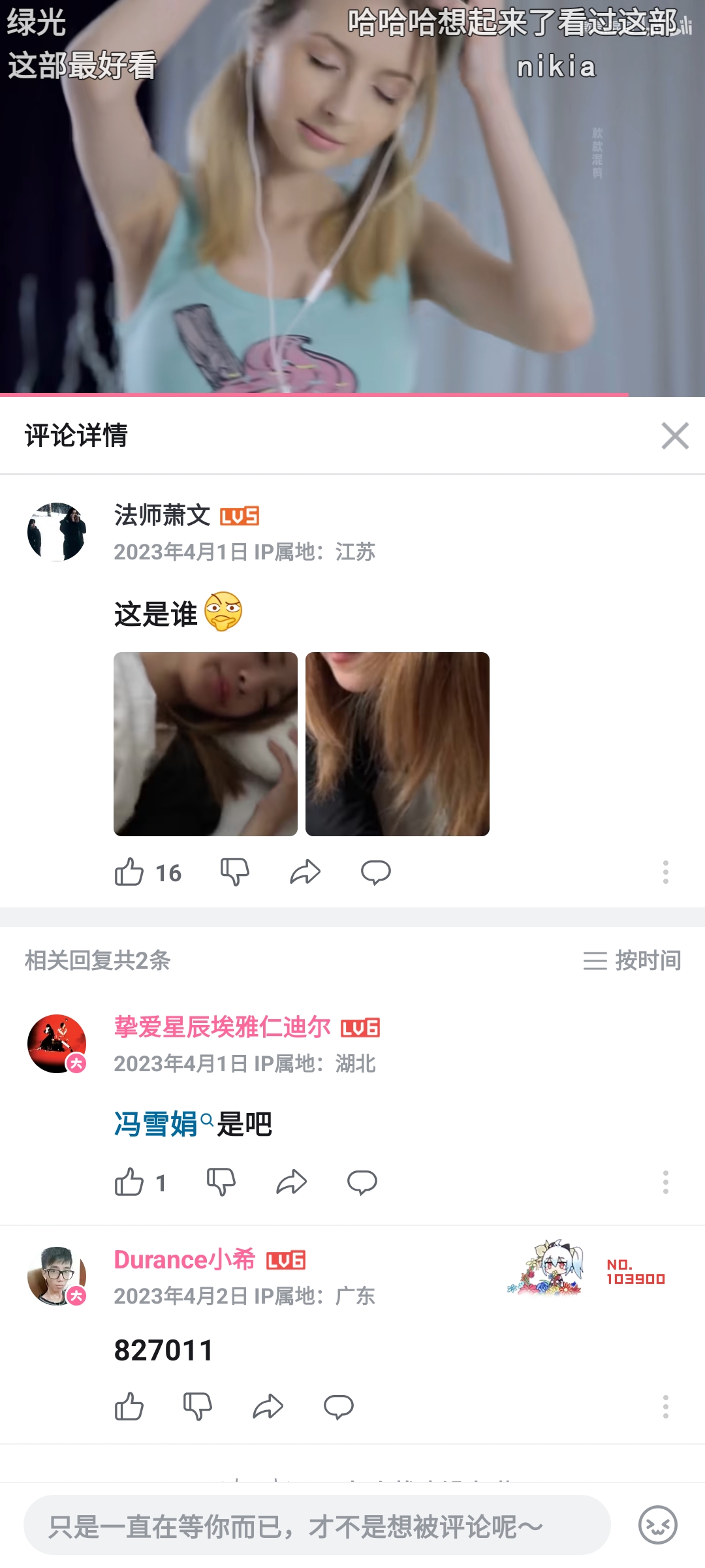Open first image in 法师萧文's comment

pyautogui.click(x=206, y=744)
